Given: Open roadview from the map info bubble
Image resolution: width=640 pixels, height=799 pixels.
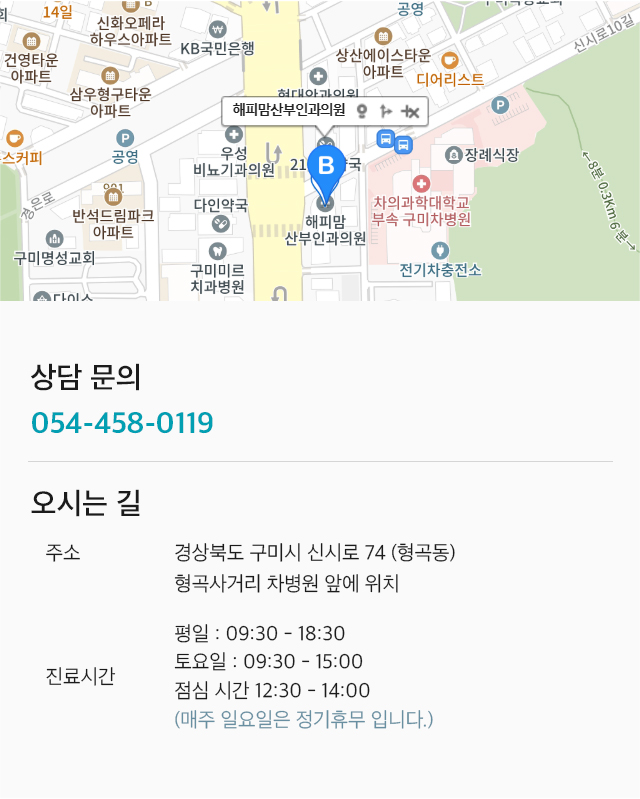Looking at the screenshot, I should click(362, 111).
